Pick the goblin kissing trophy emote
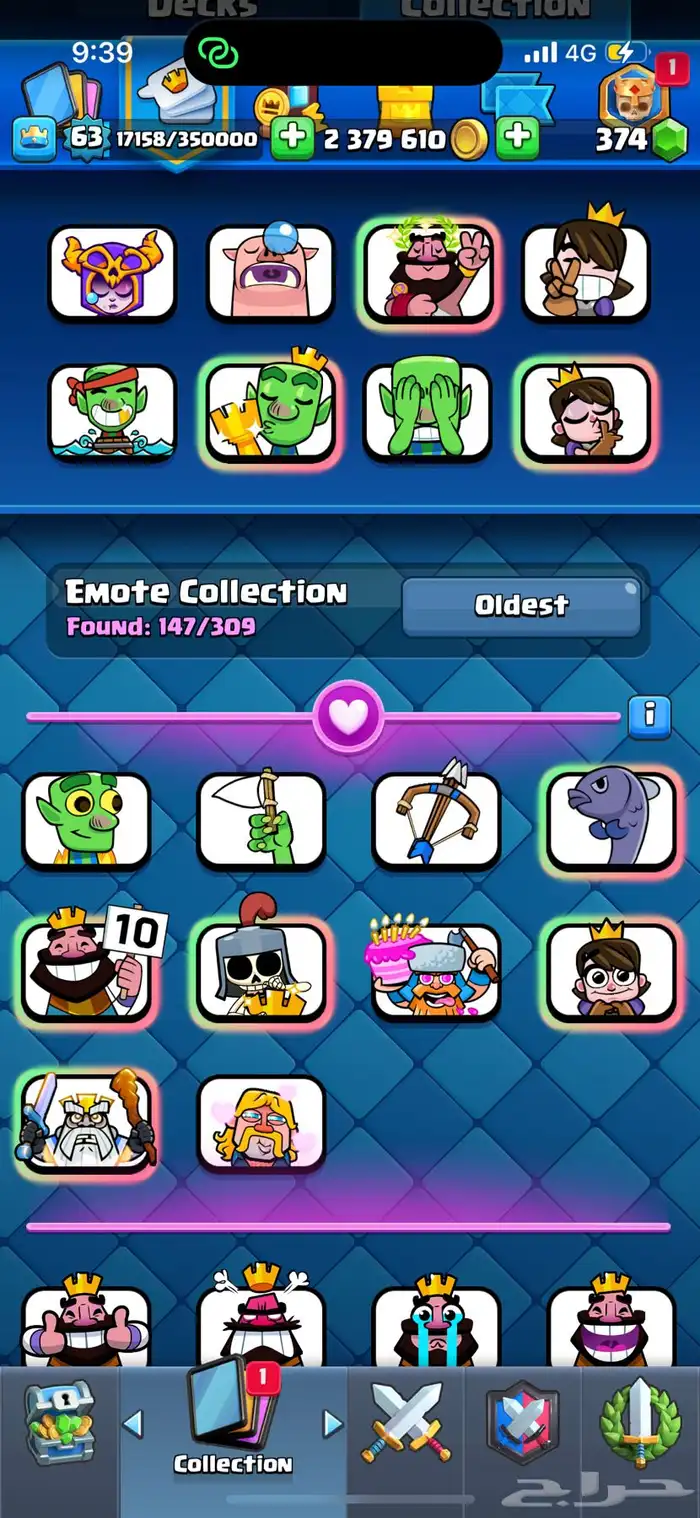This screenshot has width=700, height=1518. tap(270, 412)
